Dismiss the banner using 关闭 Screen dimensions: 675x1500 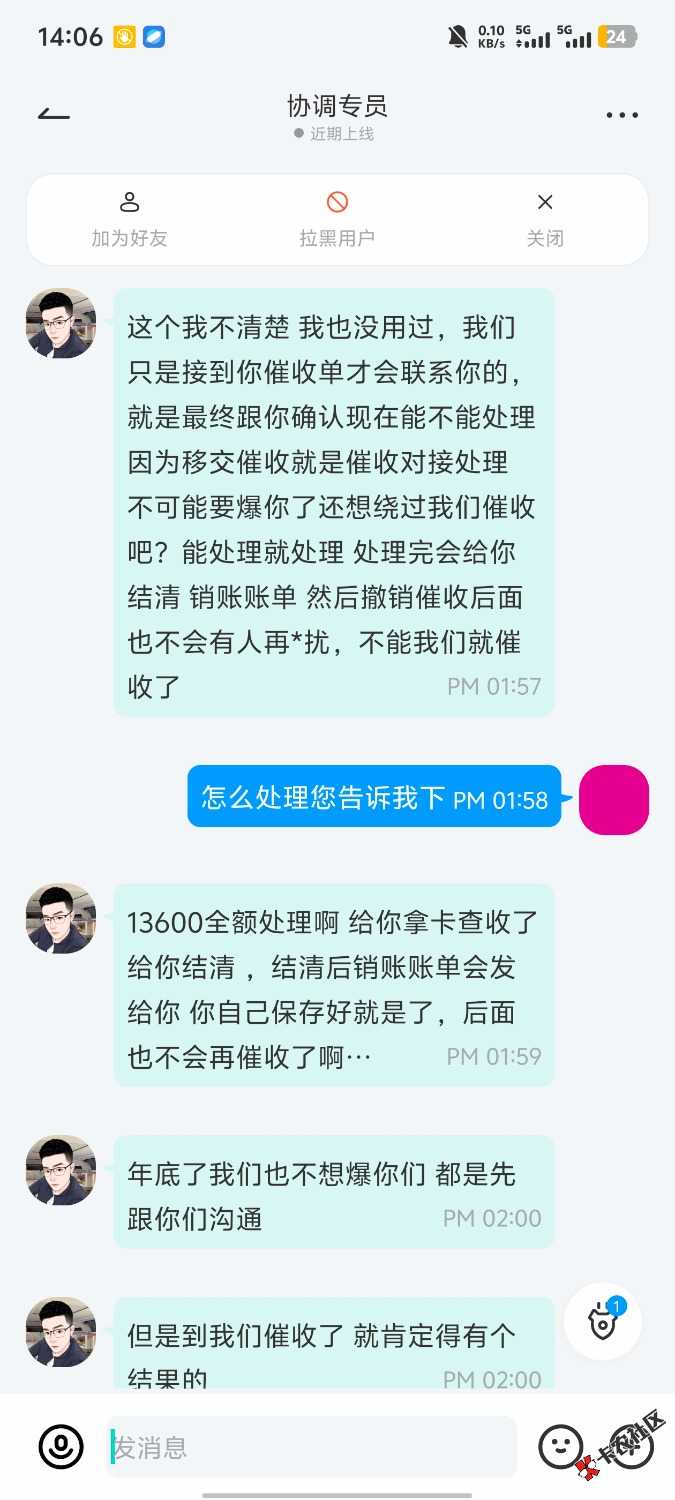pyautogui.click(x=545, y=220)
